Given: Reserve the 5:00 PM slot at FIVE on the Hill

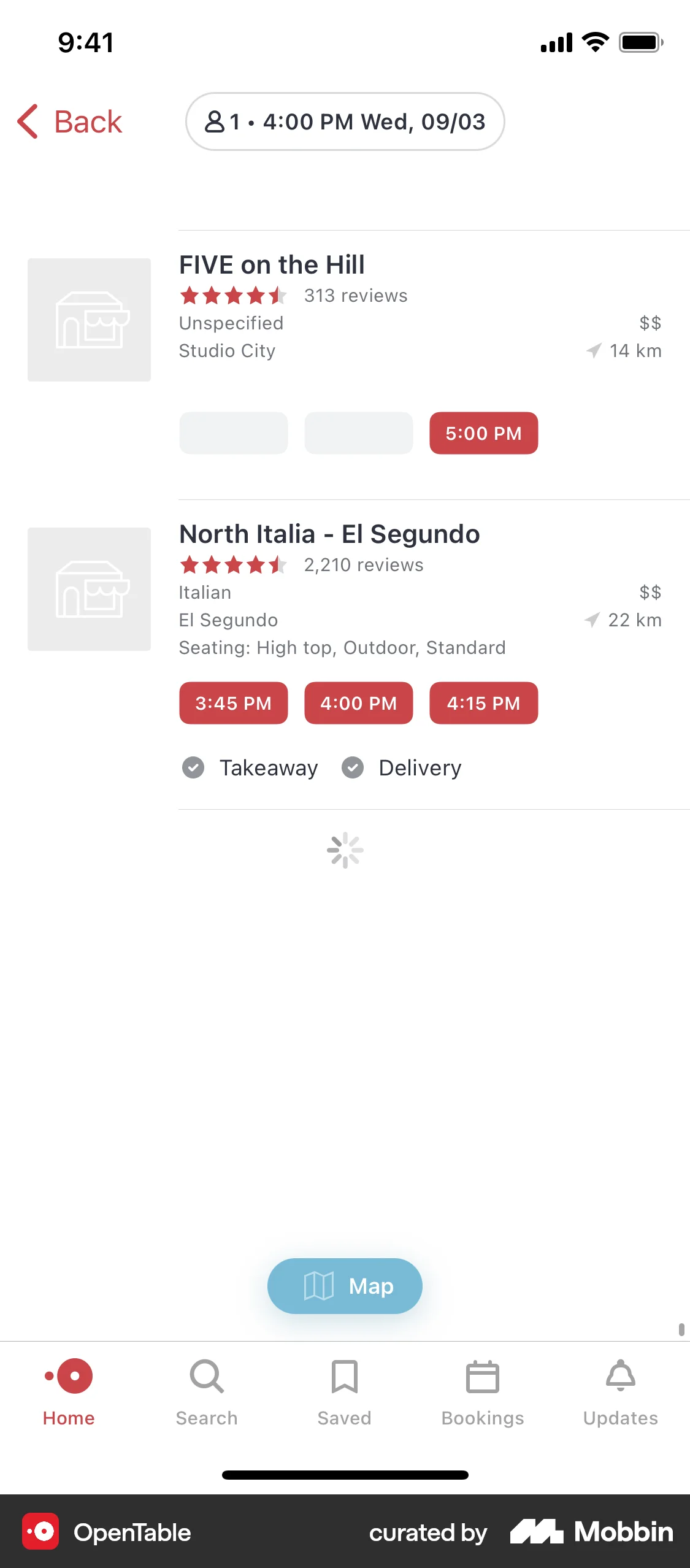Looking at the screenshot, I should [x=483, y=433].
